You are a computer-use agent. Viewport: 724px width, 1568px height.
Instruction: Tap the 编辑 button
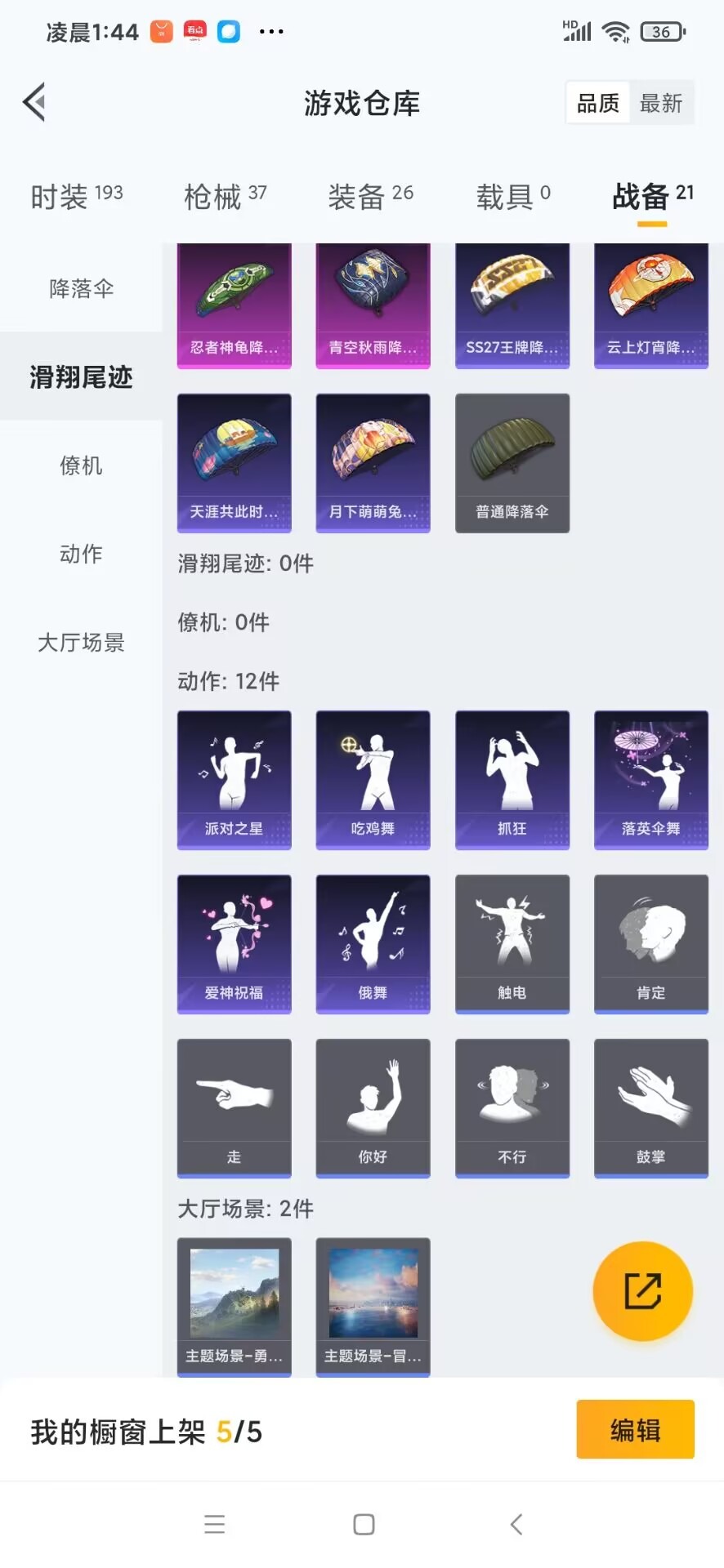[635, 1429]
